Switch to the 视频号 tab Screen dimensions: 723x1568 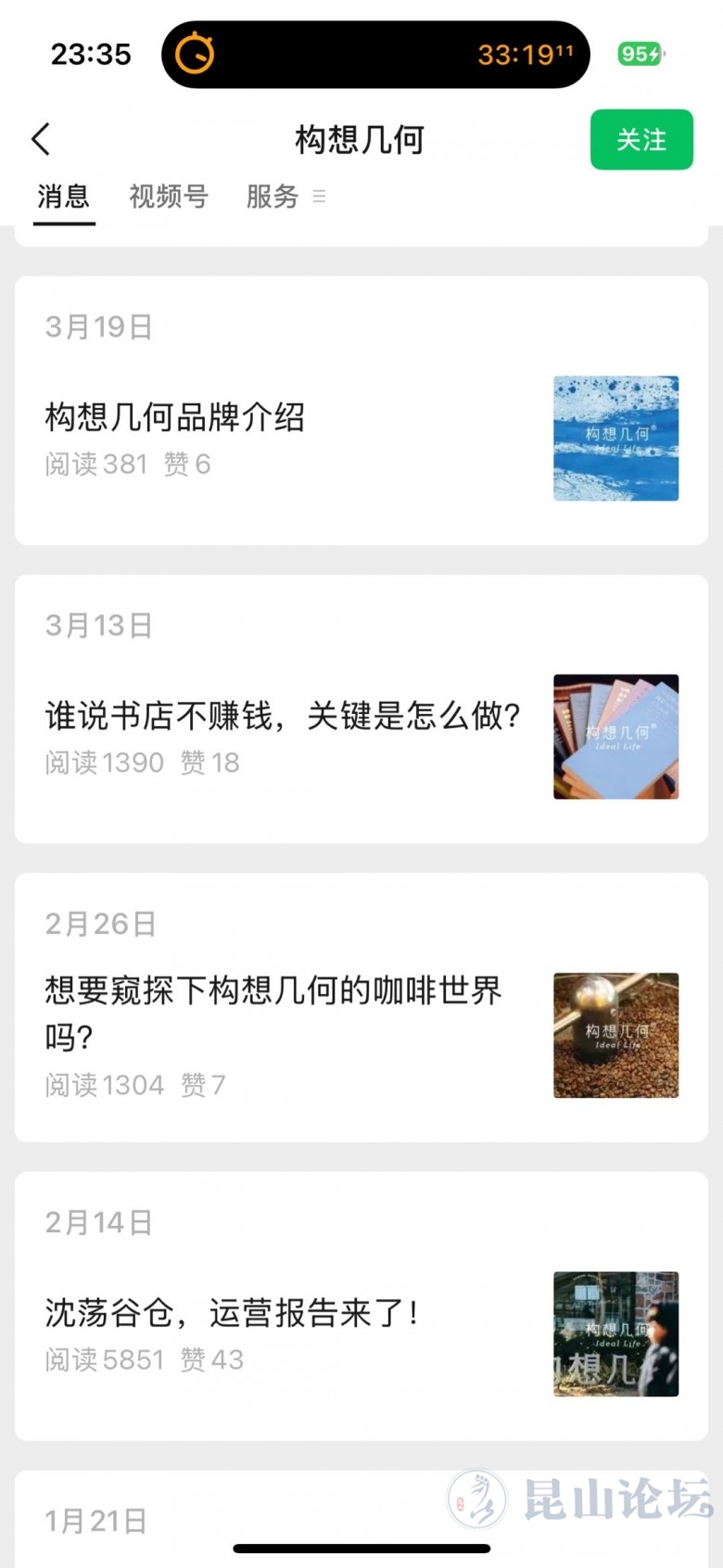pyautogui.click(x=168, y=197)
